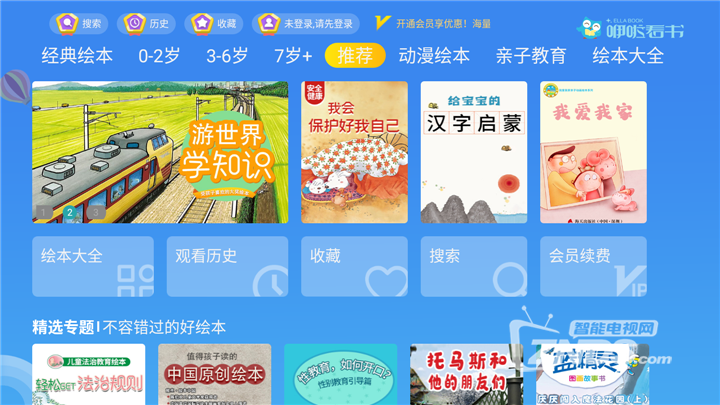Switch to the 亲子教育 tab
The height and width of the screenshot is (405, 720).
[x=531, y=55]
